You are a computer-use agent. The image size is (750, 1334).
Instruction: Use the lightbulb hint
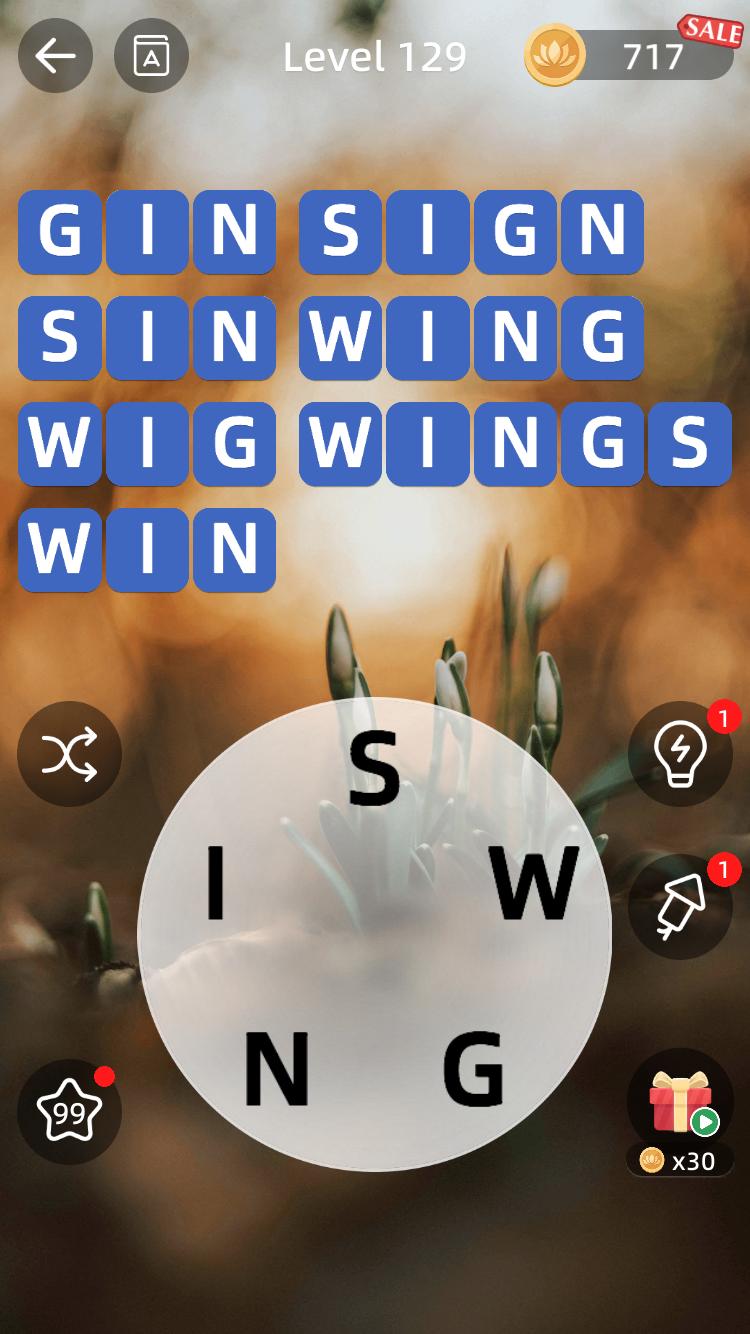(680, 754)
